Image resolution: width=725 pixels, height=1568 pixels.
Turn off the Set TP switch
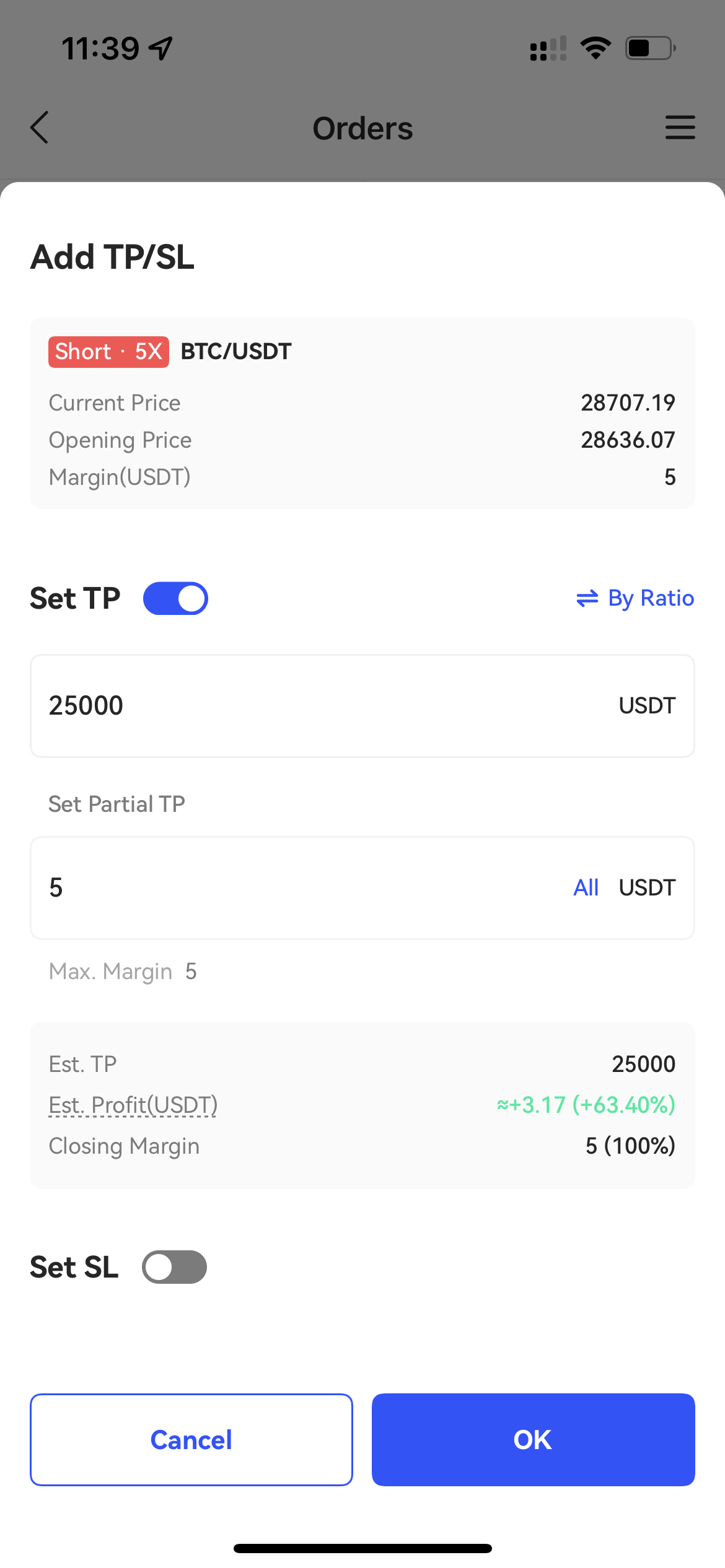(175, 598)
